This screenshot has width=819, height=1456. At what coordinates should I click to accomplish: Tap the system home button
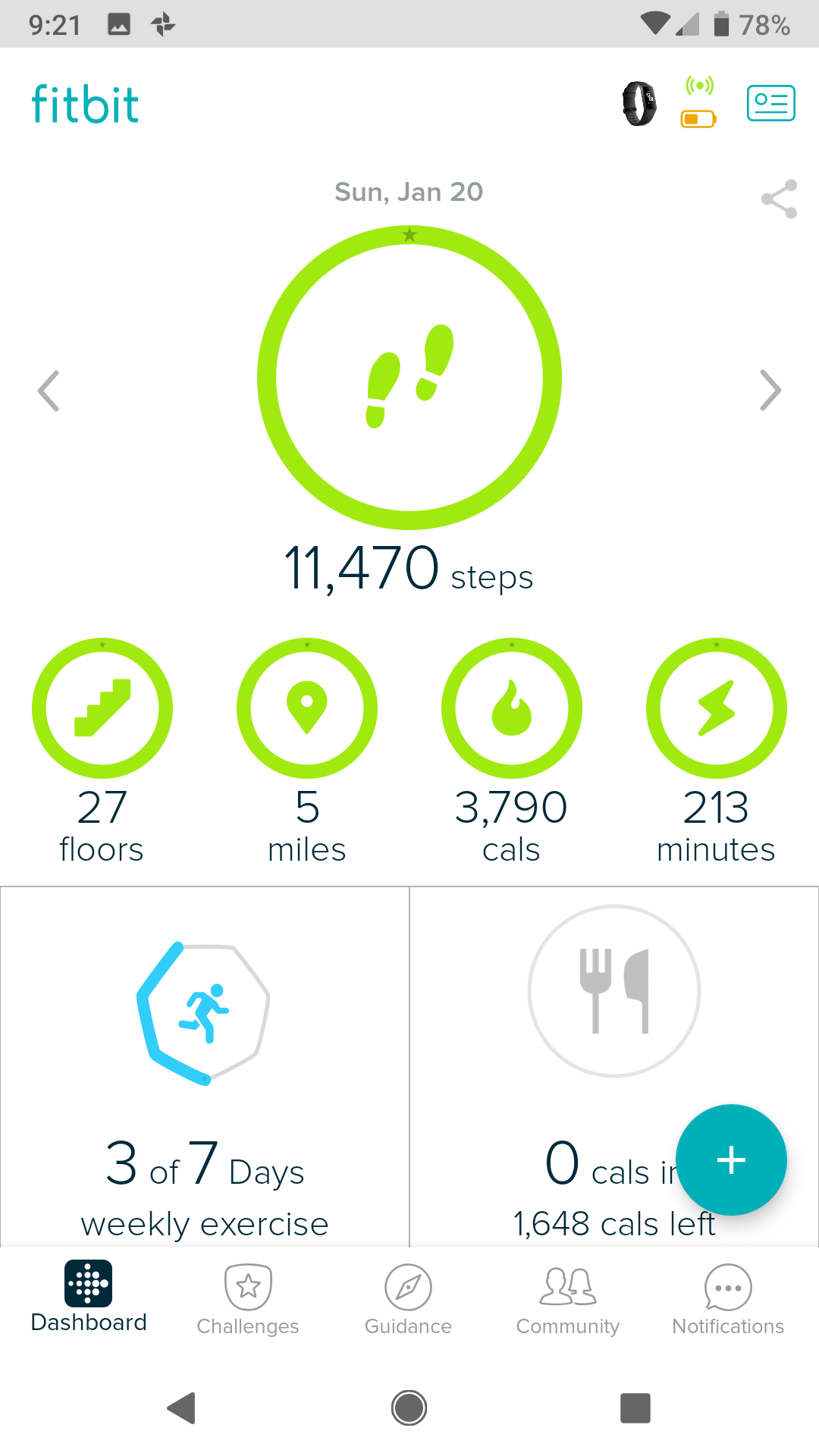pos(409,1408)
